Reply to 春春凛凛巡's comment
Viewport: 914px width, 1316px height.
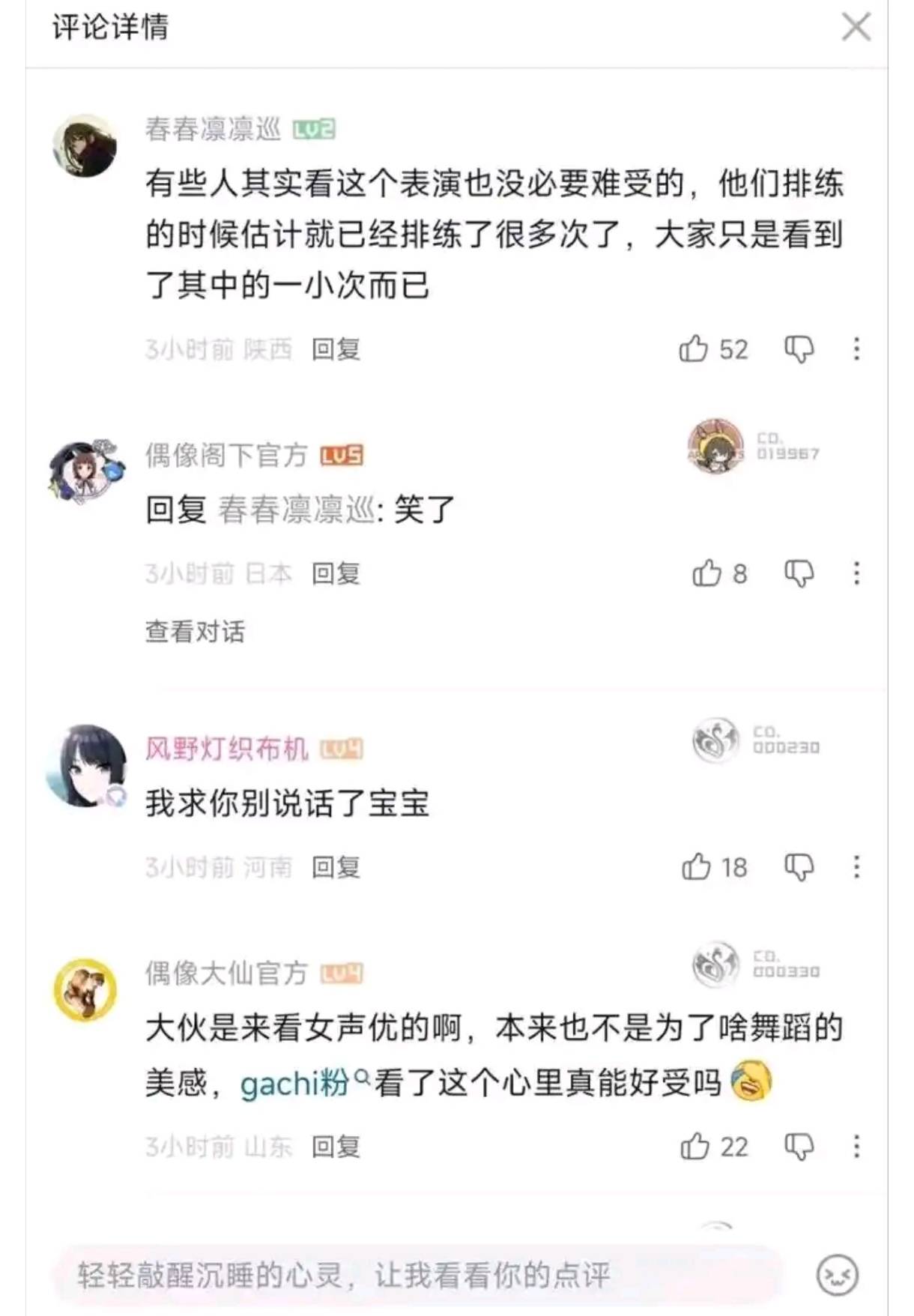[336, 349]
